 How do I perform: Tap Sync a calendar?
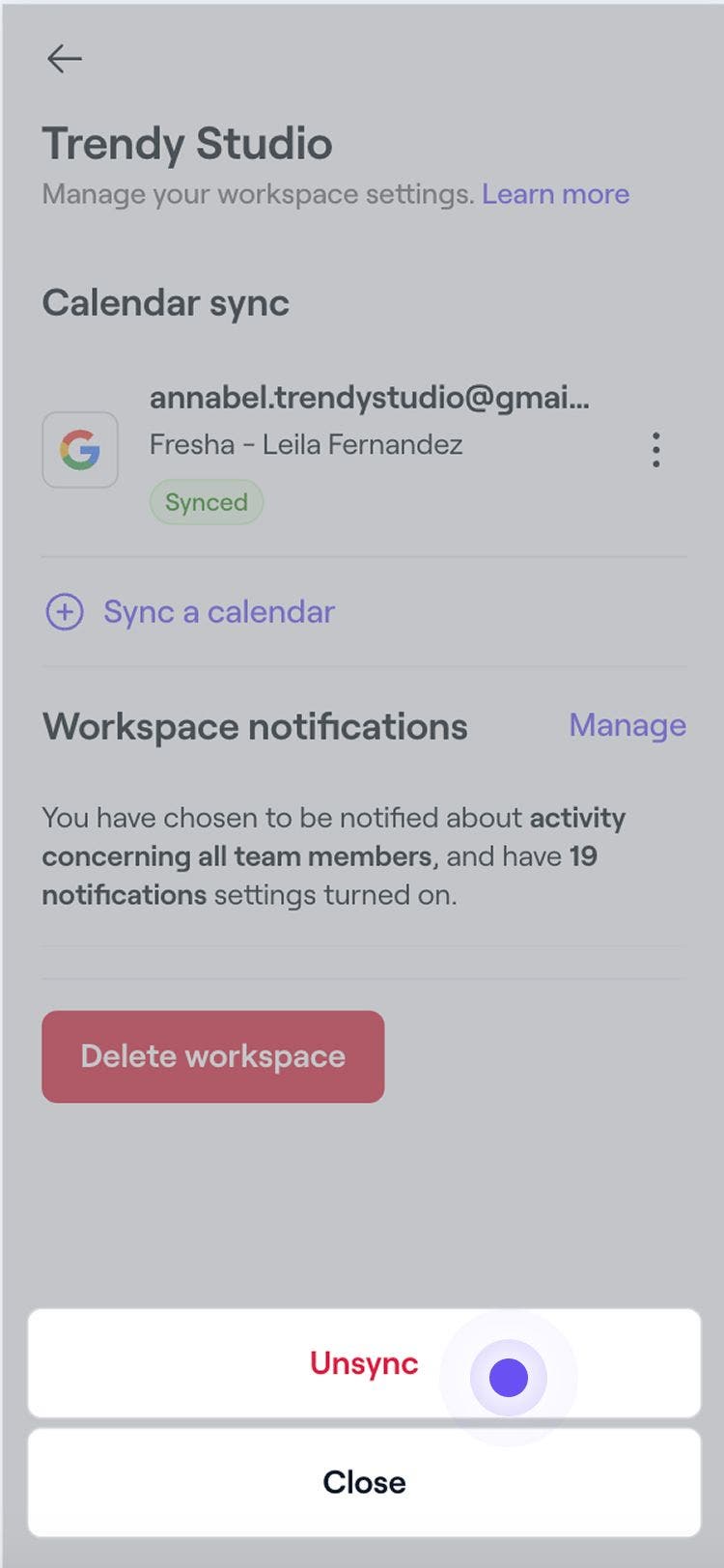218,611
